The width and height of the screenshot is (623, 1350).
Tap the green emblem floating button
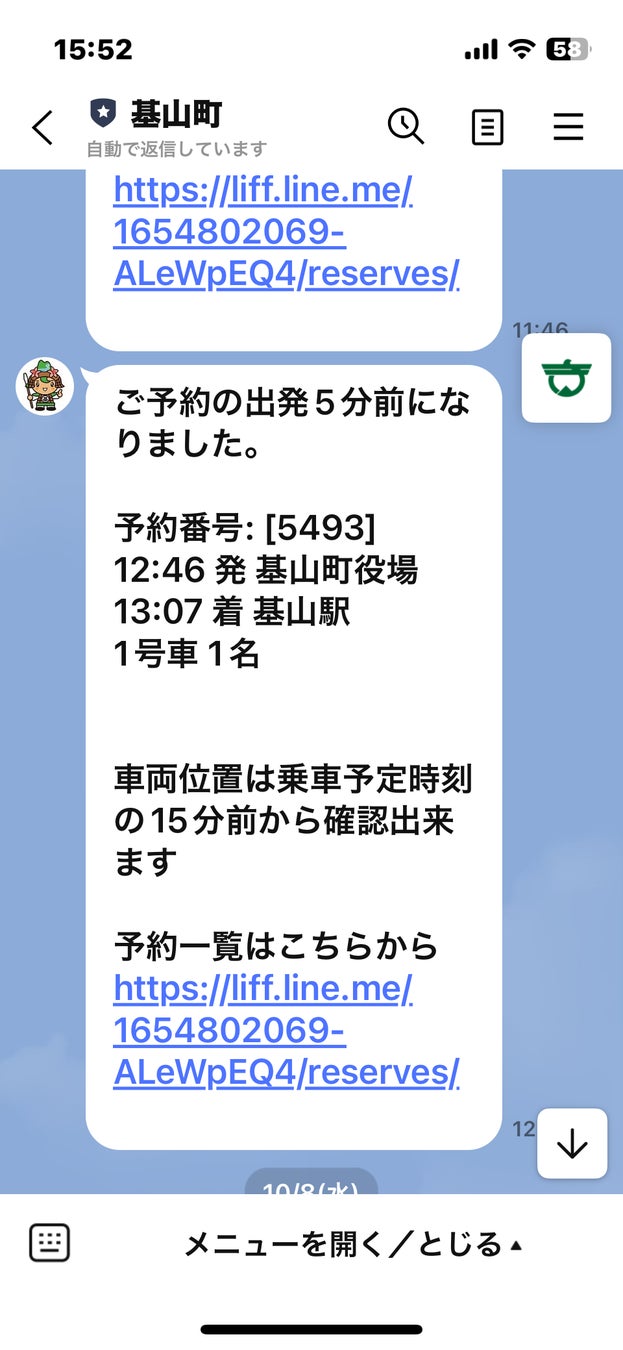[566, 377]
